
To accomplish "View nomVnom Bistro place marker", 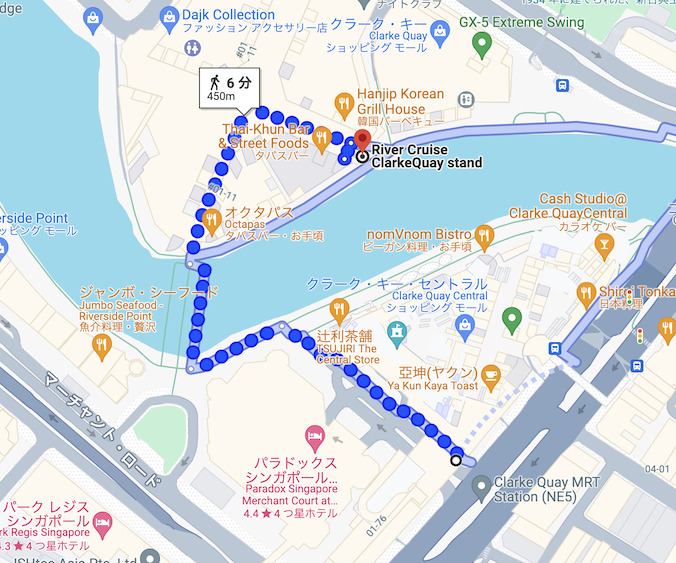I will click(484, 237).
